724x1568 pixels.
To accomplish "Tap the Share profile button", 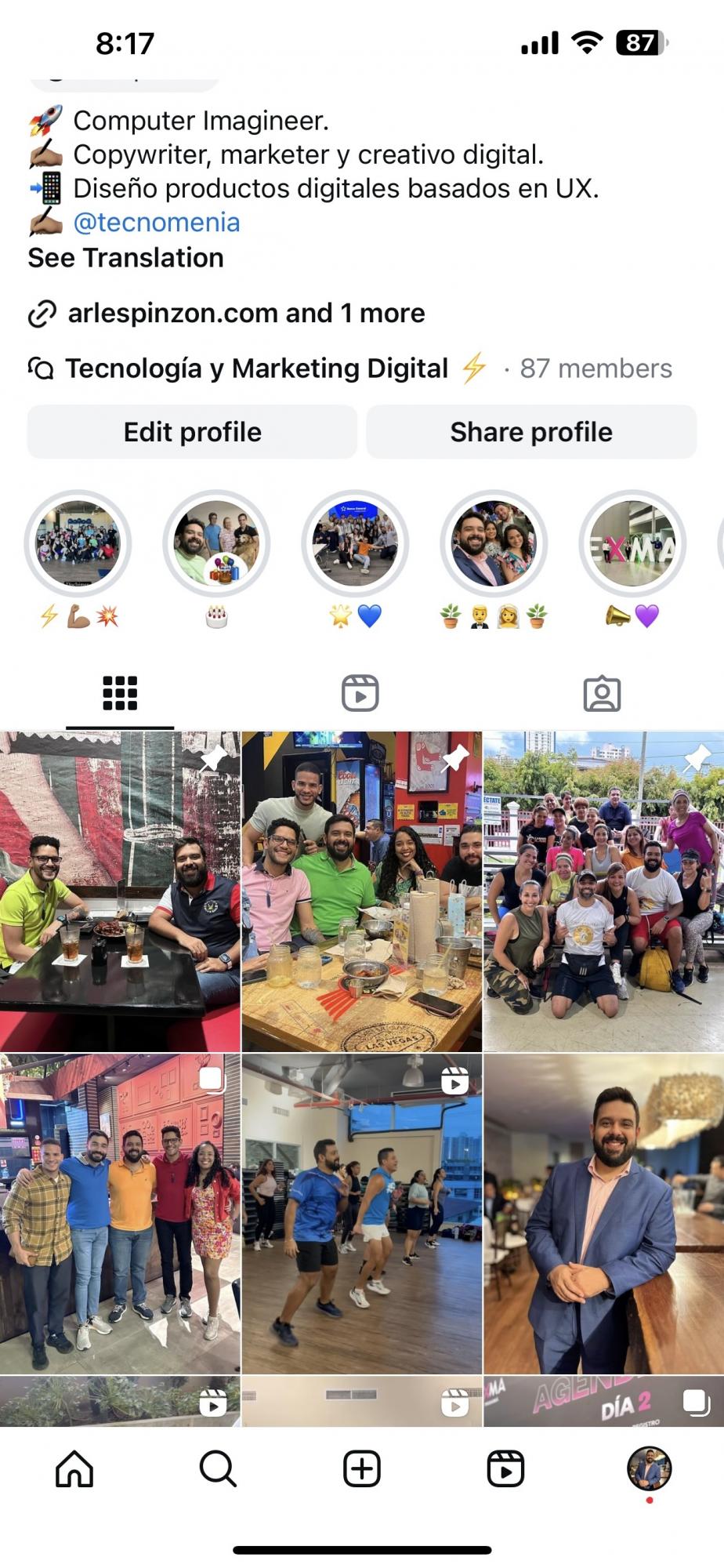I will coord(532,431).
